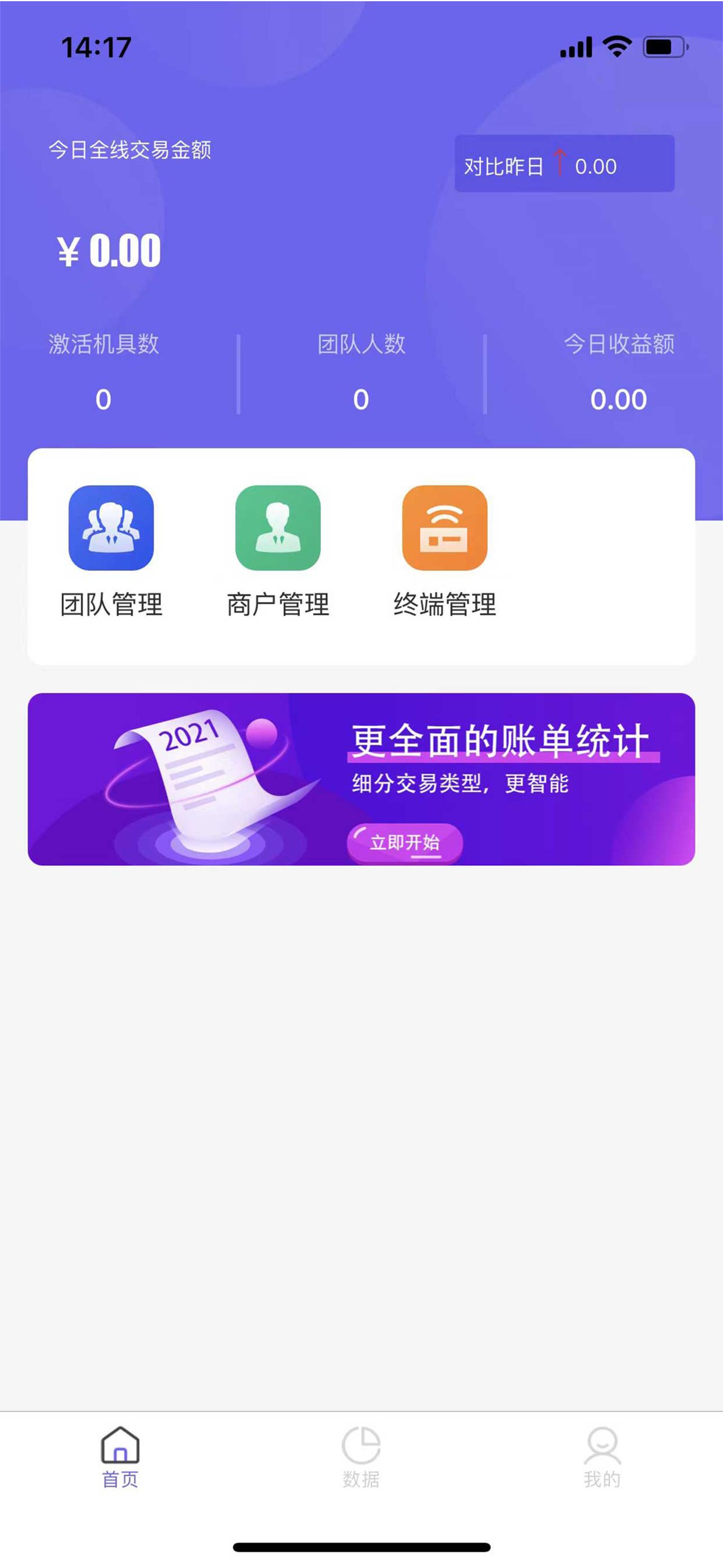Tap the 今日收益额 earnings figure
Screen dimensions: 723x1568
(x=619, y=399)
